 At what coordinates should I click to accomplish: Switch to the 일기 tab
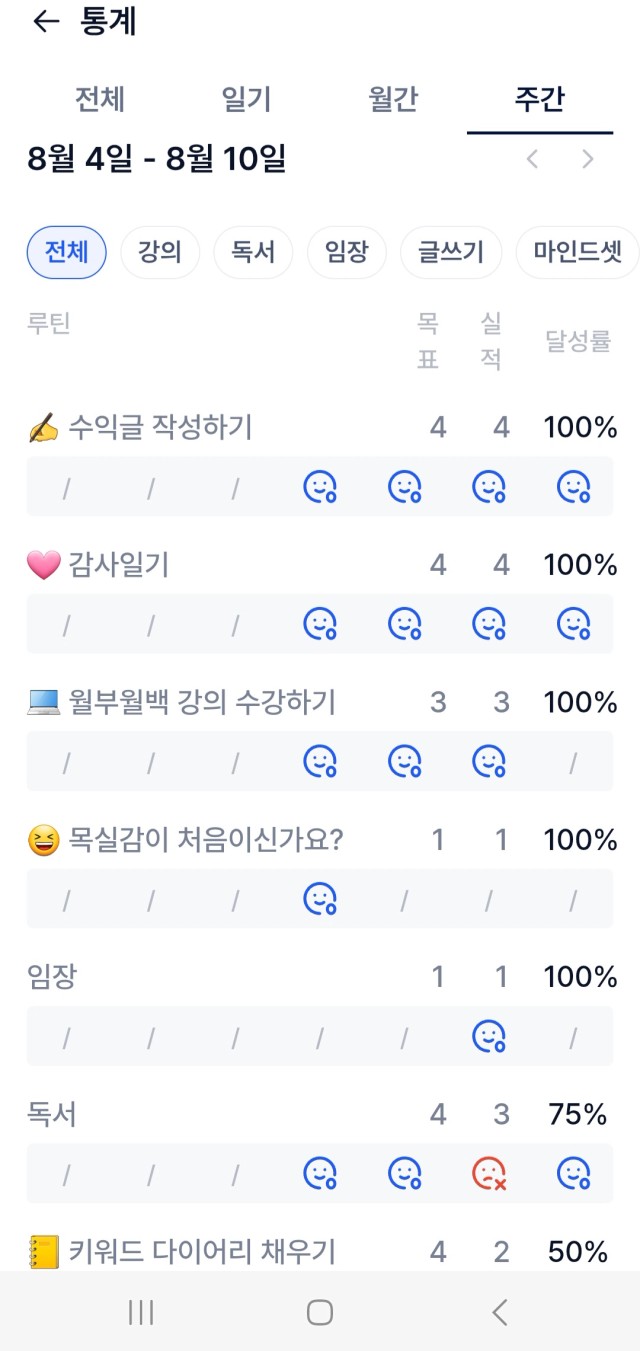[246, 100]
